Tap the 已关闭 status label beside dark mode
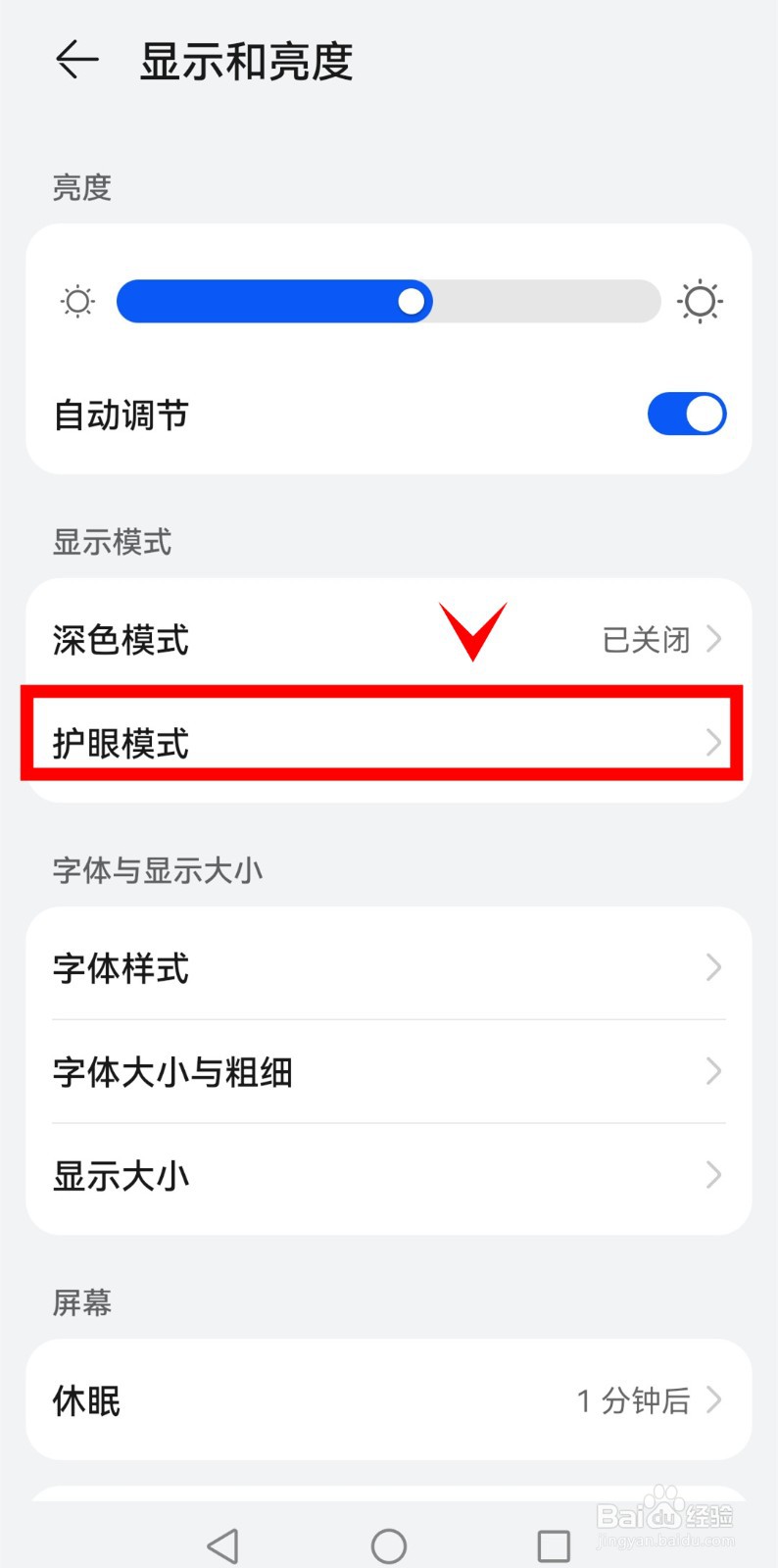 pos(646,639)
